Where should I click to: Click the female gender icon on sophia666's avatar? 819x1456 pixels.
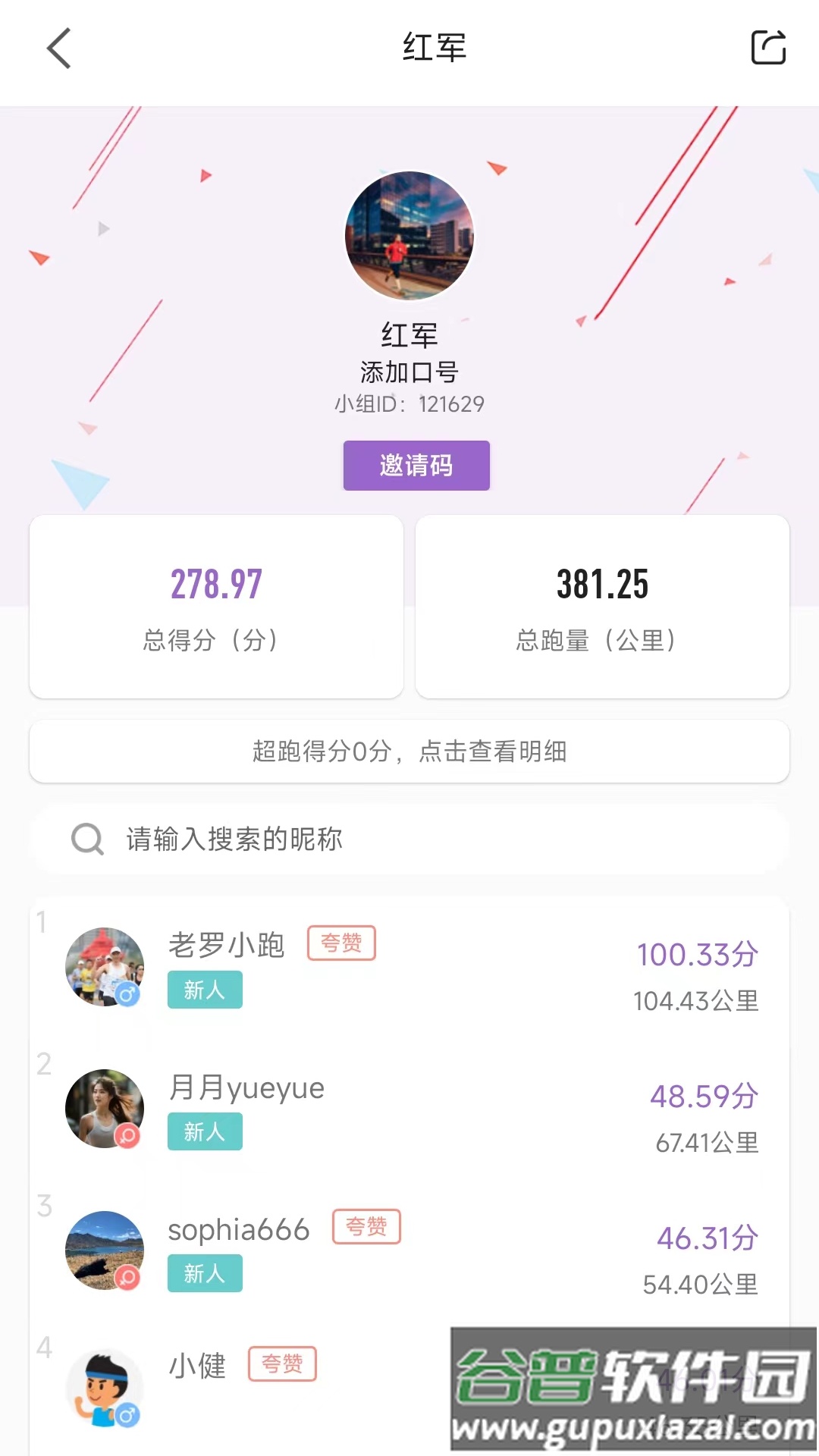pos(128,1279)
